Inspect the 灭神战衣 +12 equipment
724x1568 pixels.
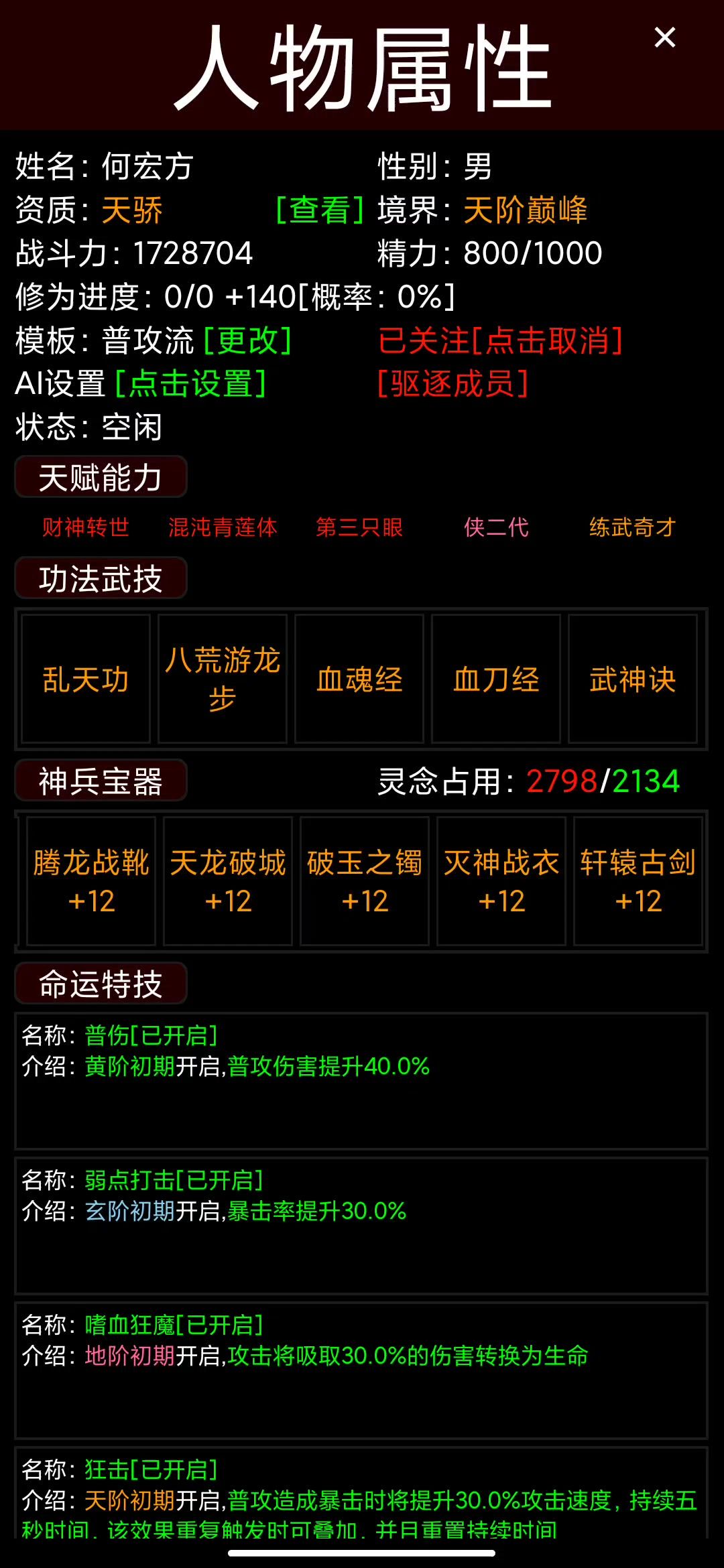click(x=501, y=881)
